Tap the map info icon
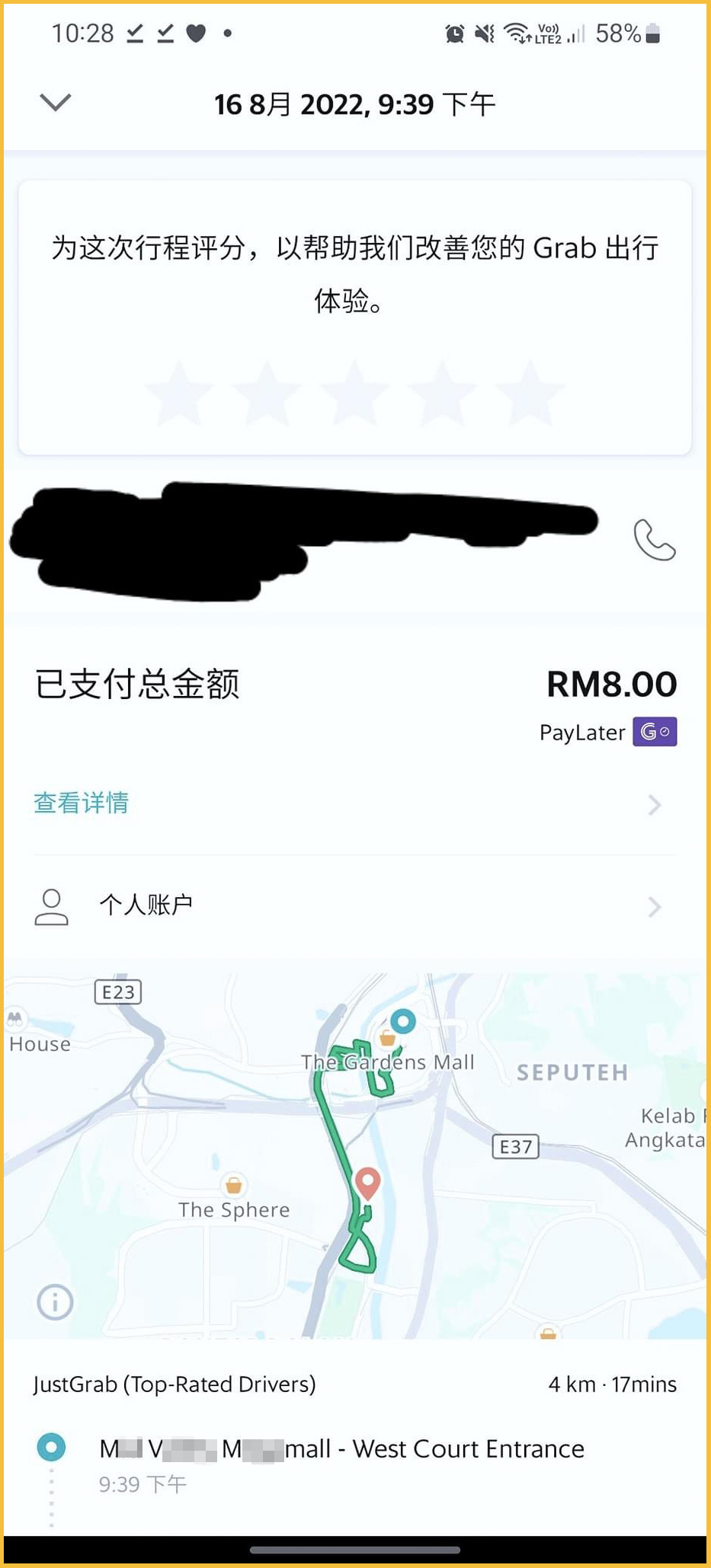 click(55, 1301)
